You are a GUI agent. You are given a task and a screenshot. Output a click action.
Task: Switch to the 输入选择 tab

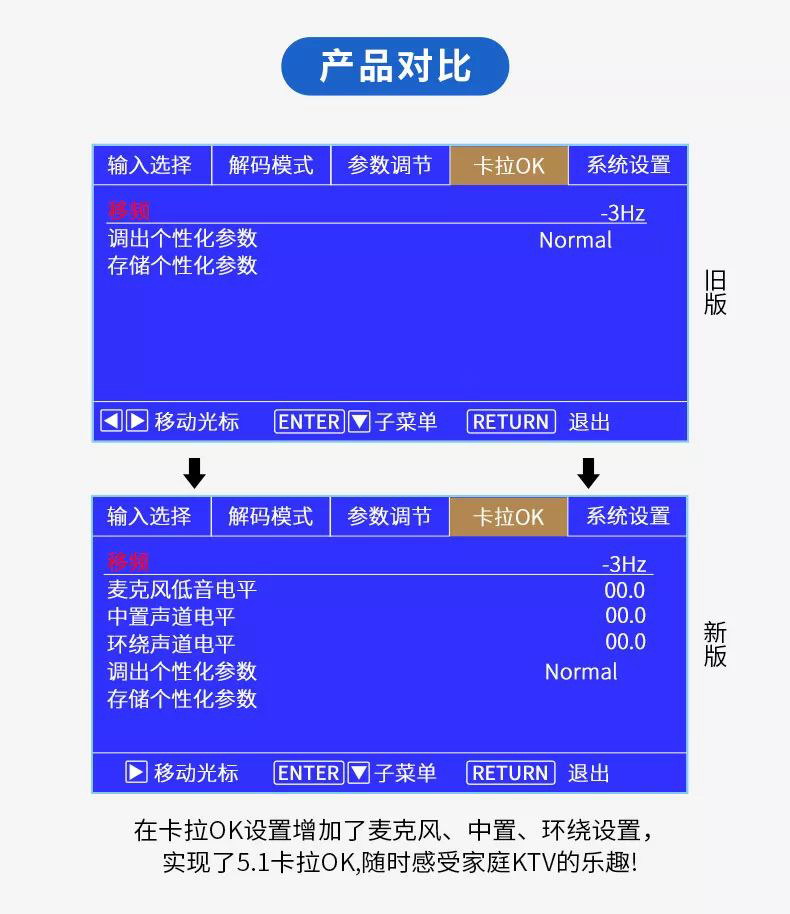(x=152, y=166)
